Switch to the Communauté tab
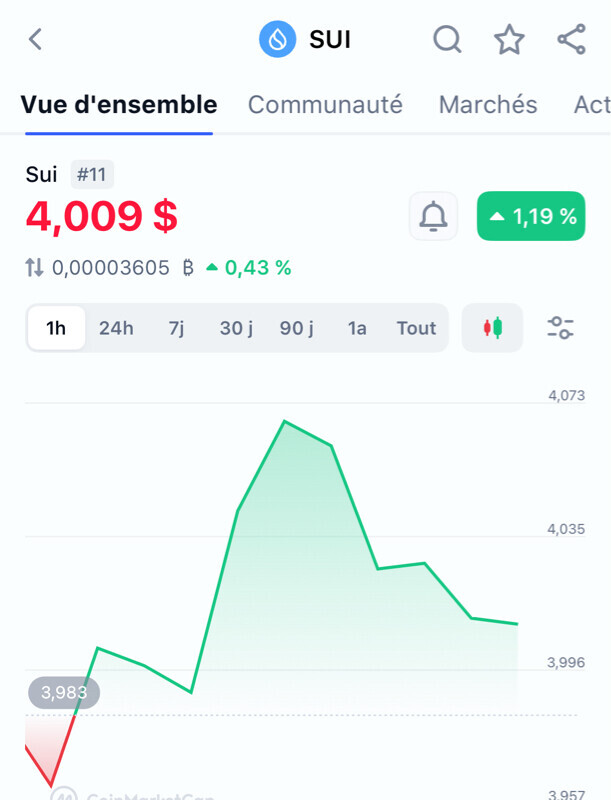611x800 pixels. pos(325,104)
